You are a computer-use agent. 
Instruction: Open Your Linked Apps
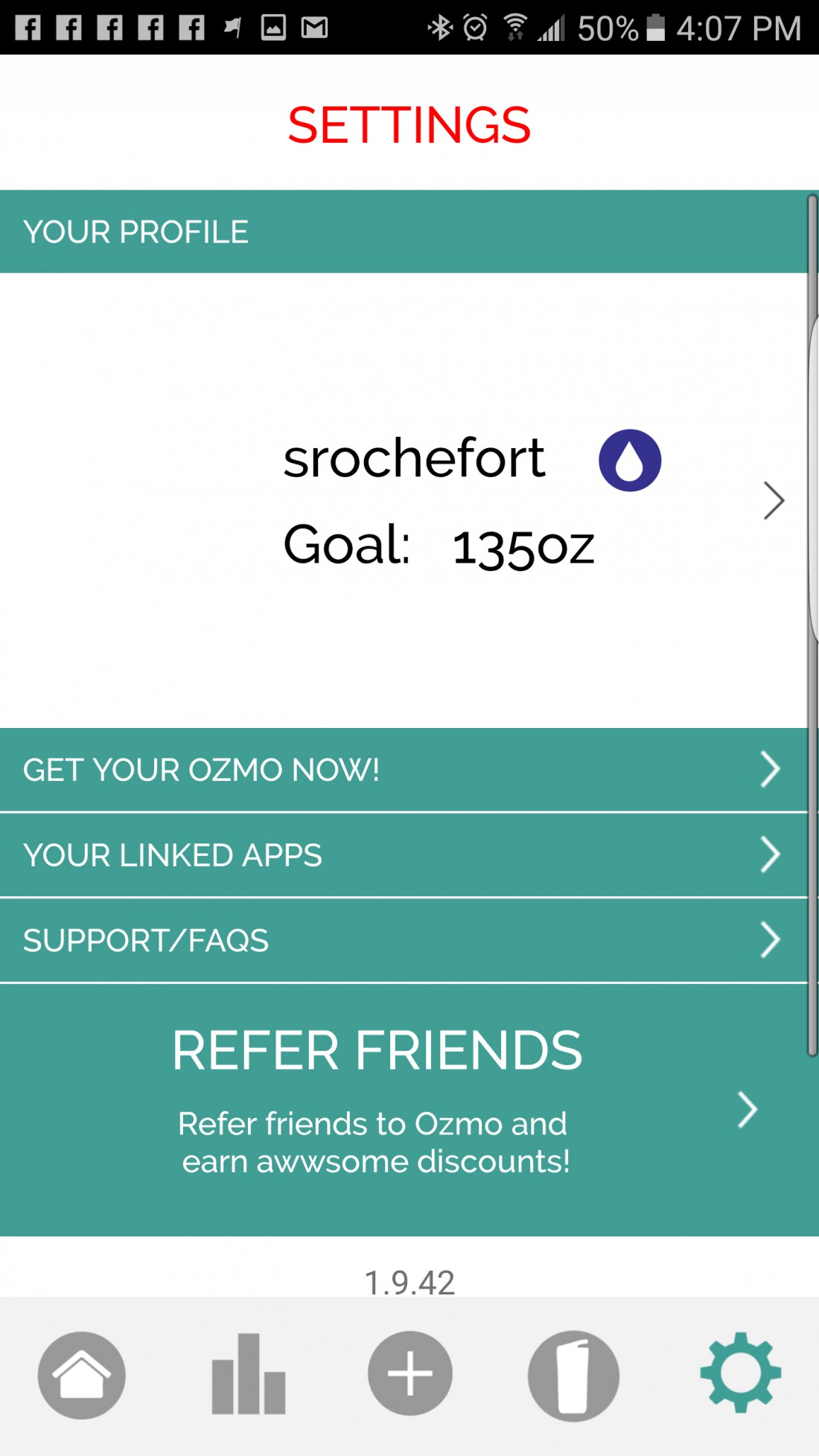click(404, 855)
